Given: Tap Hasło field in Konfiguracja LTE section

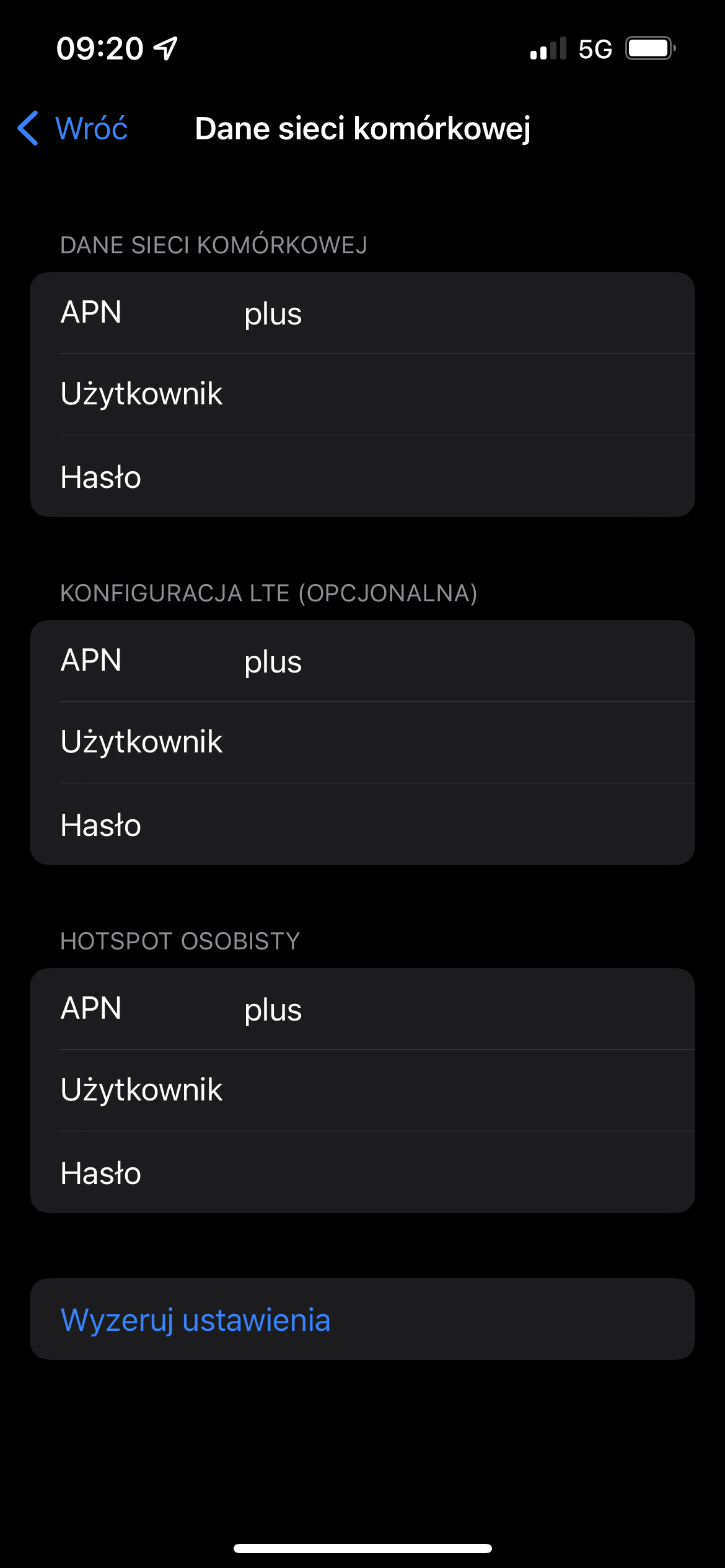Looking at the screenshot, I should tap(434, 825).
